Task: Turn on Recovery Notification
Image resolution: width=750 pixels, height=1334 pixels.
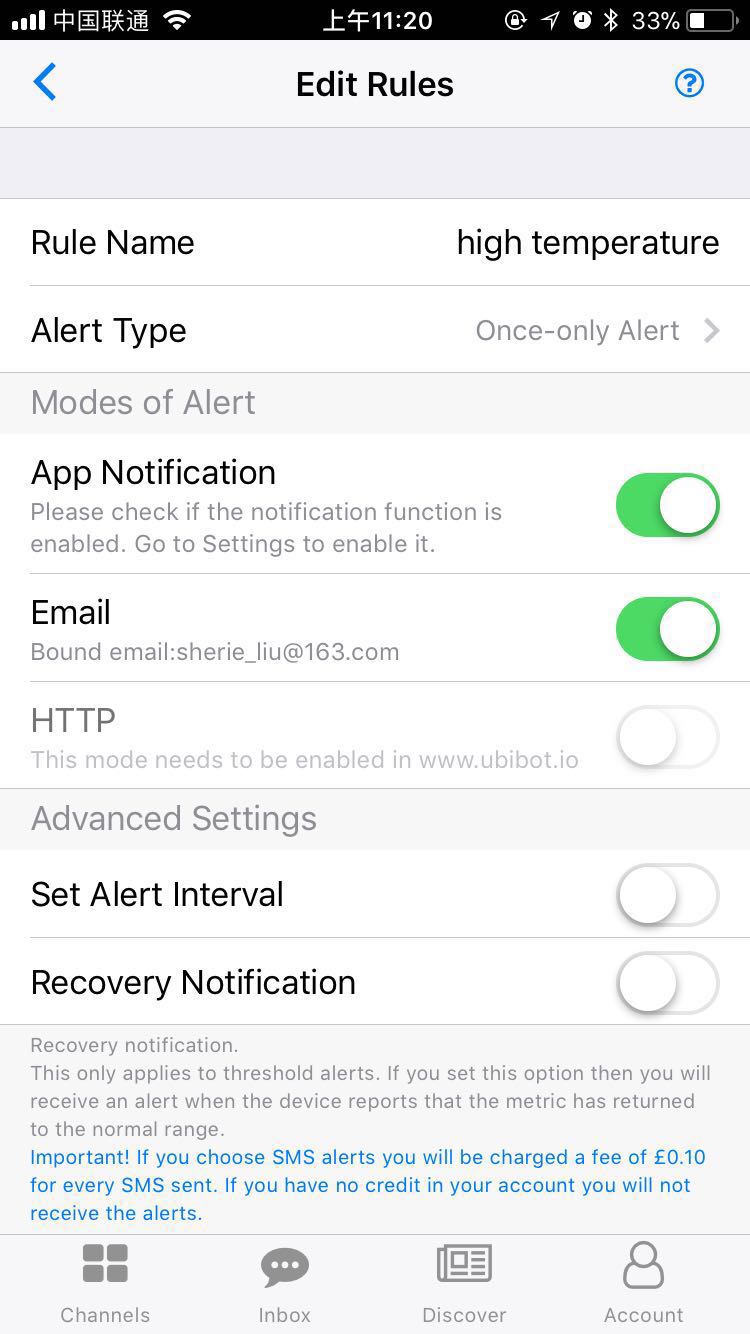Action: pos(667,982)
